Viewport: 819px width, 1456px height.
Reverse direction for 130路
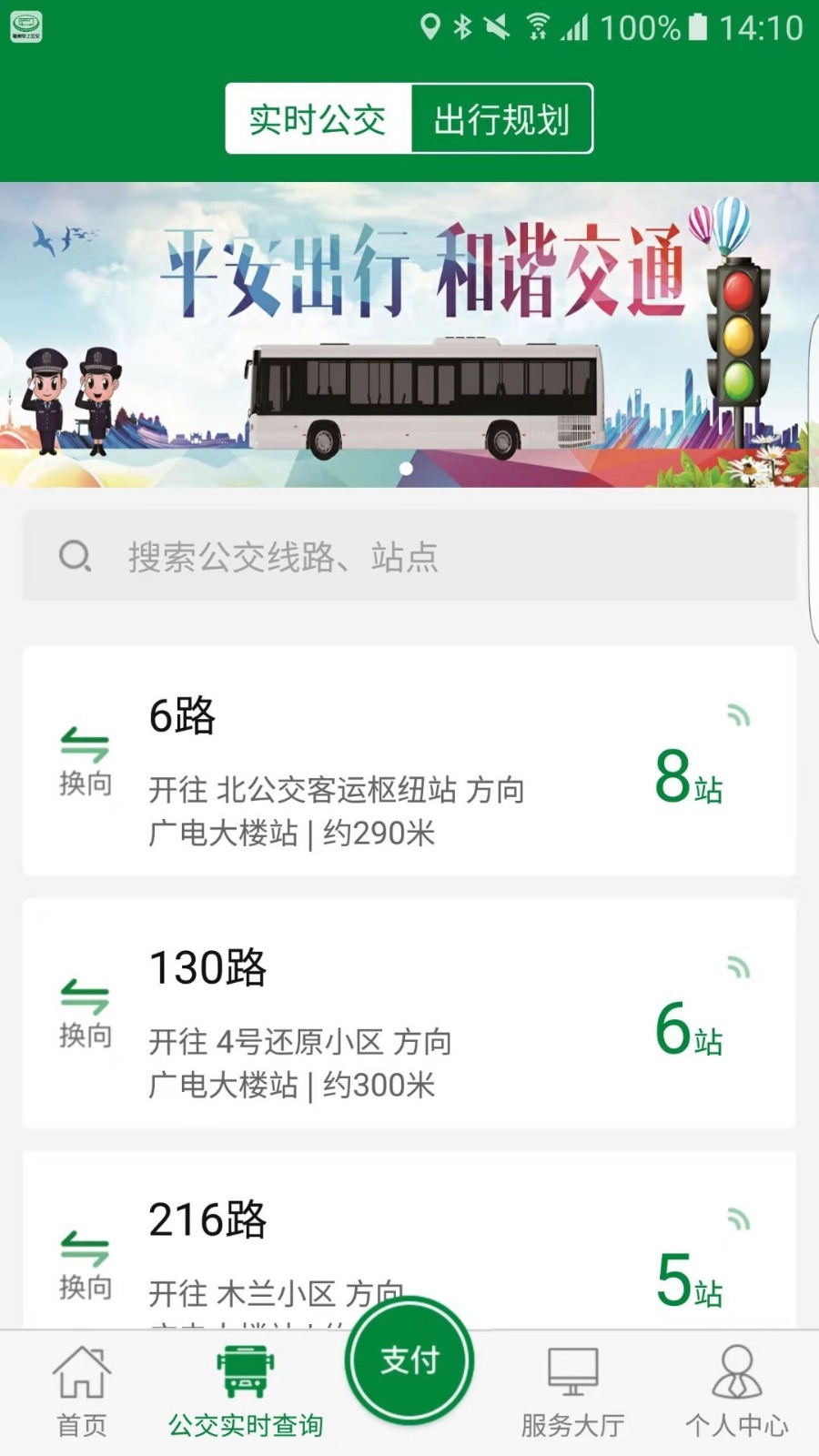click(85, 1013)
